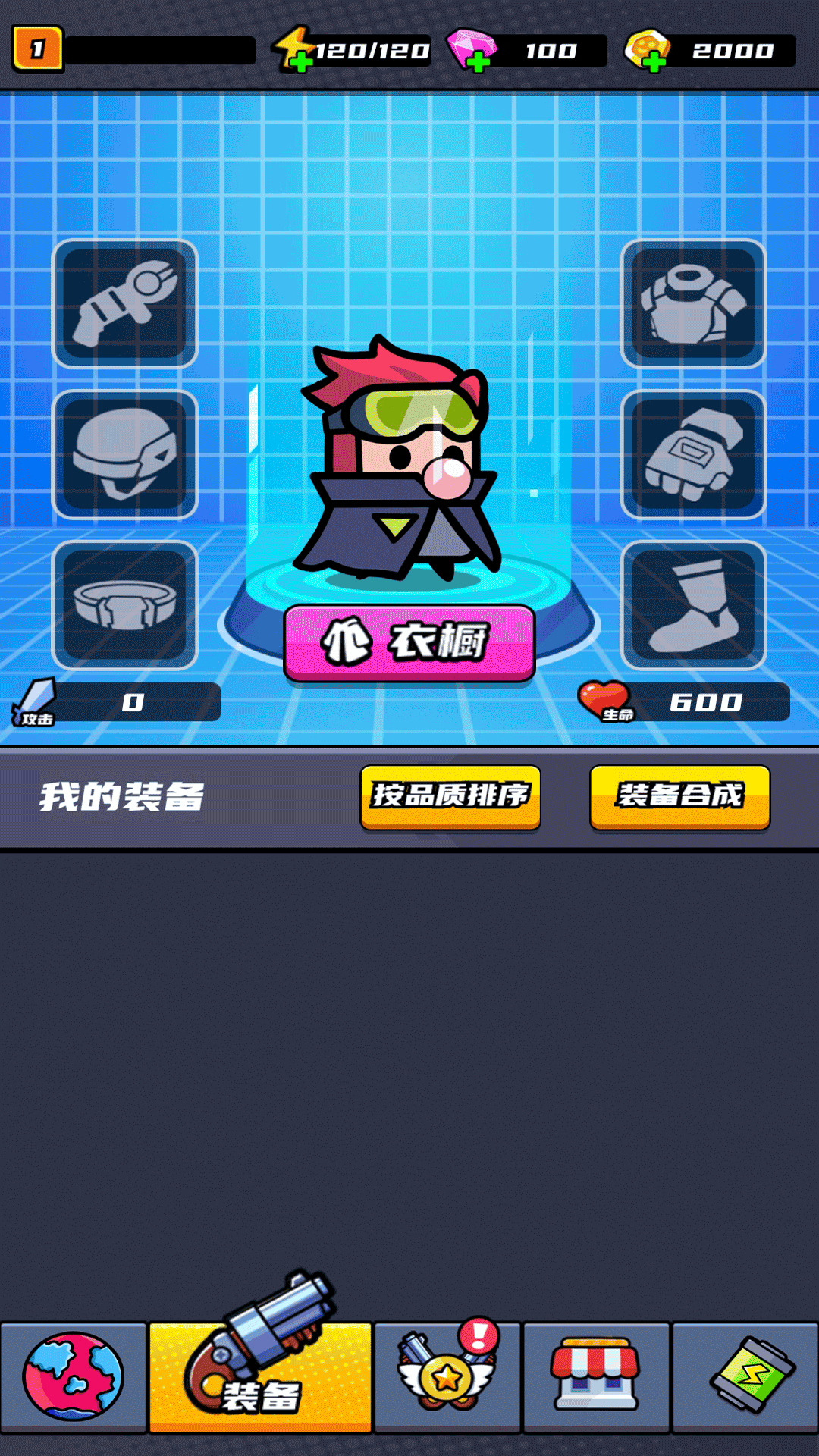Click the belt equipment slot

(125, 607)
